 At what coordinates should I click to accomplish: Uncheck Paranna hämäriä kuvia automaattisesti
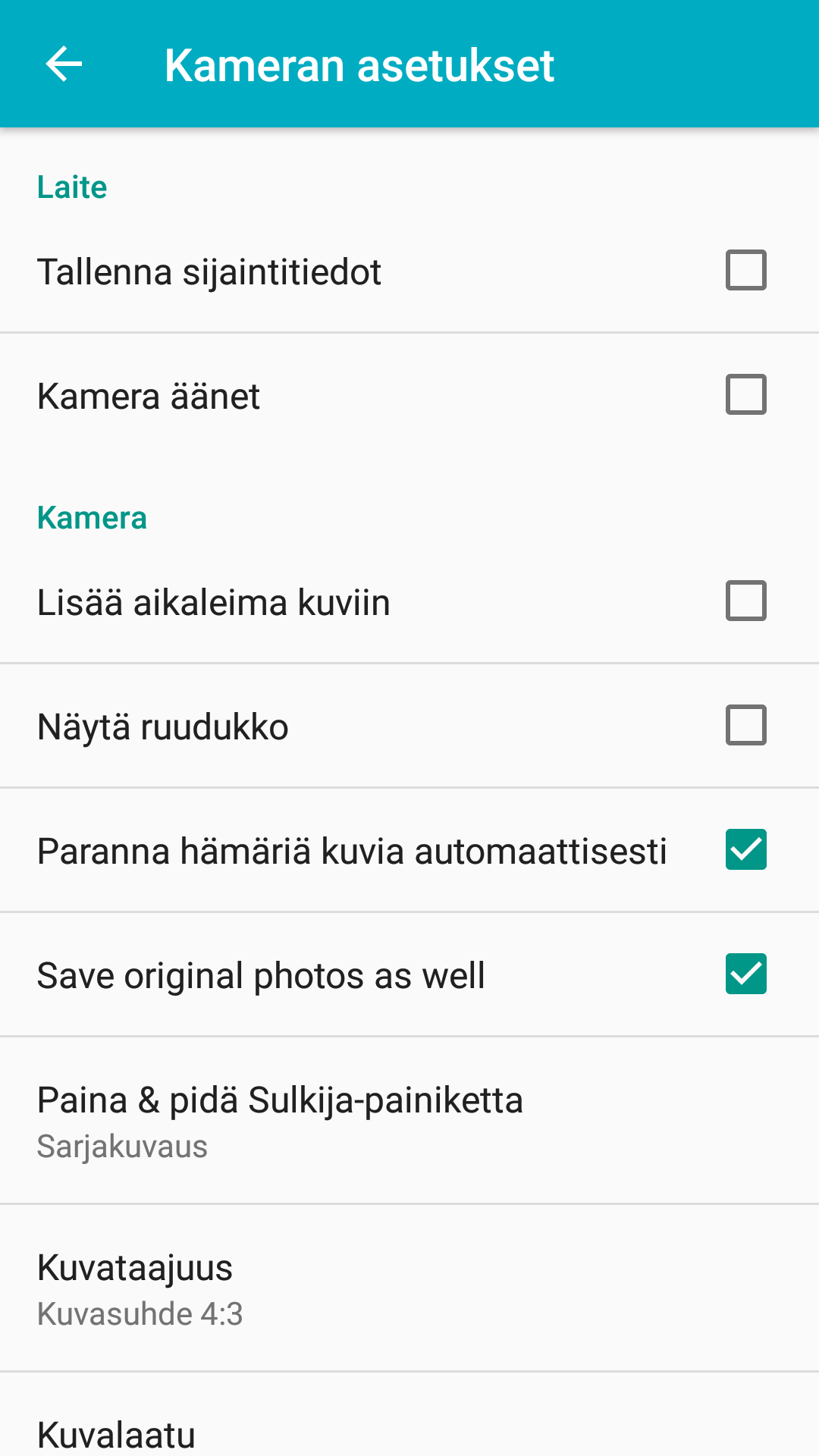tap(745, 849)
